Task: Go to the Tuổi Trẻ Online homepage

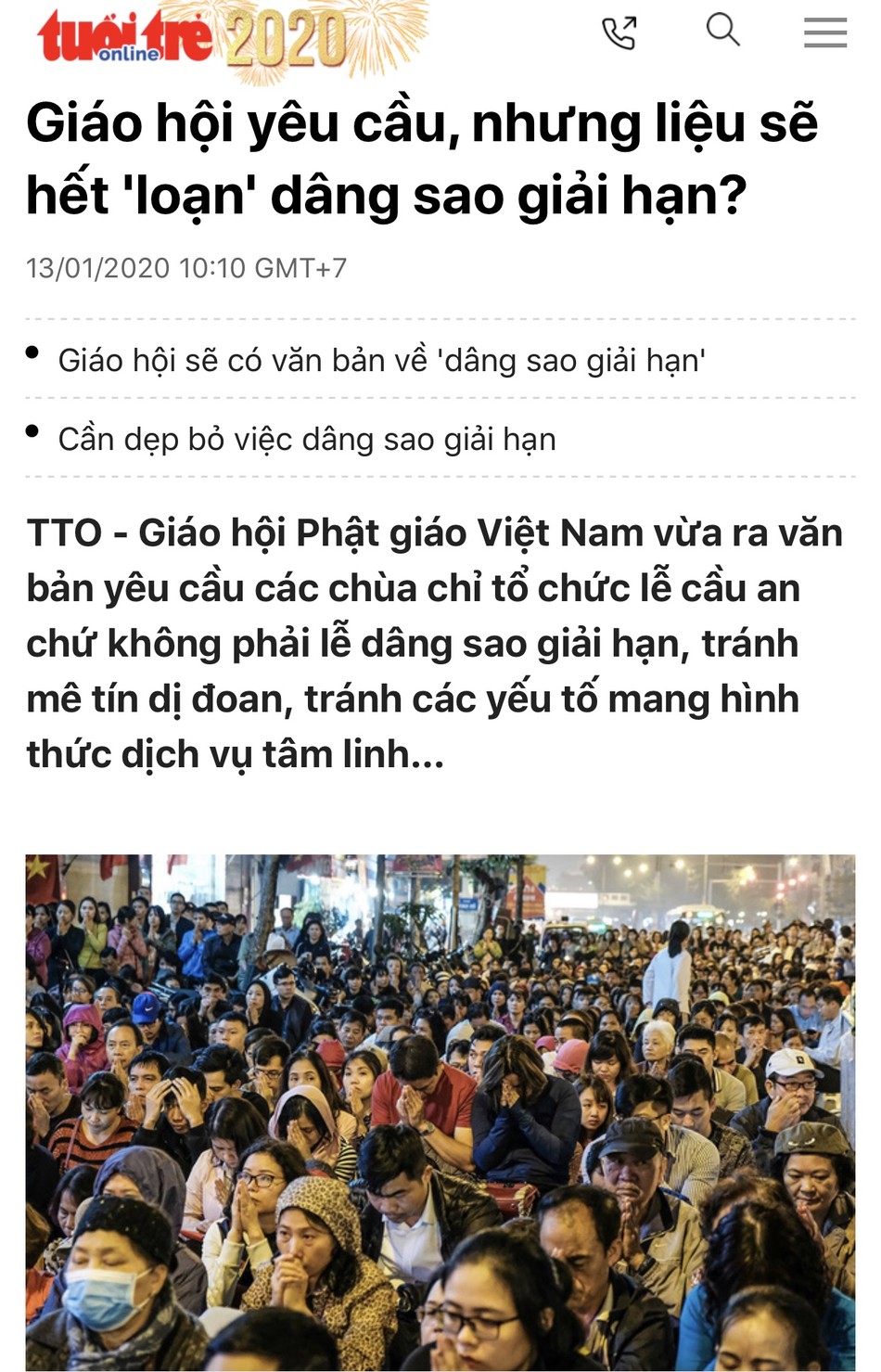Action: pyautogui.click(x=125, y=39)
